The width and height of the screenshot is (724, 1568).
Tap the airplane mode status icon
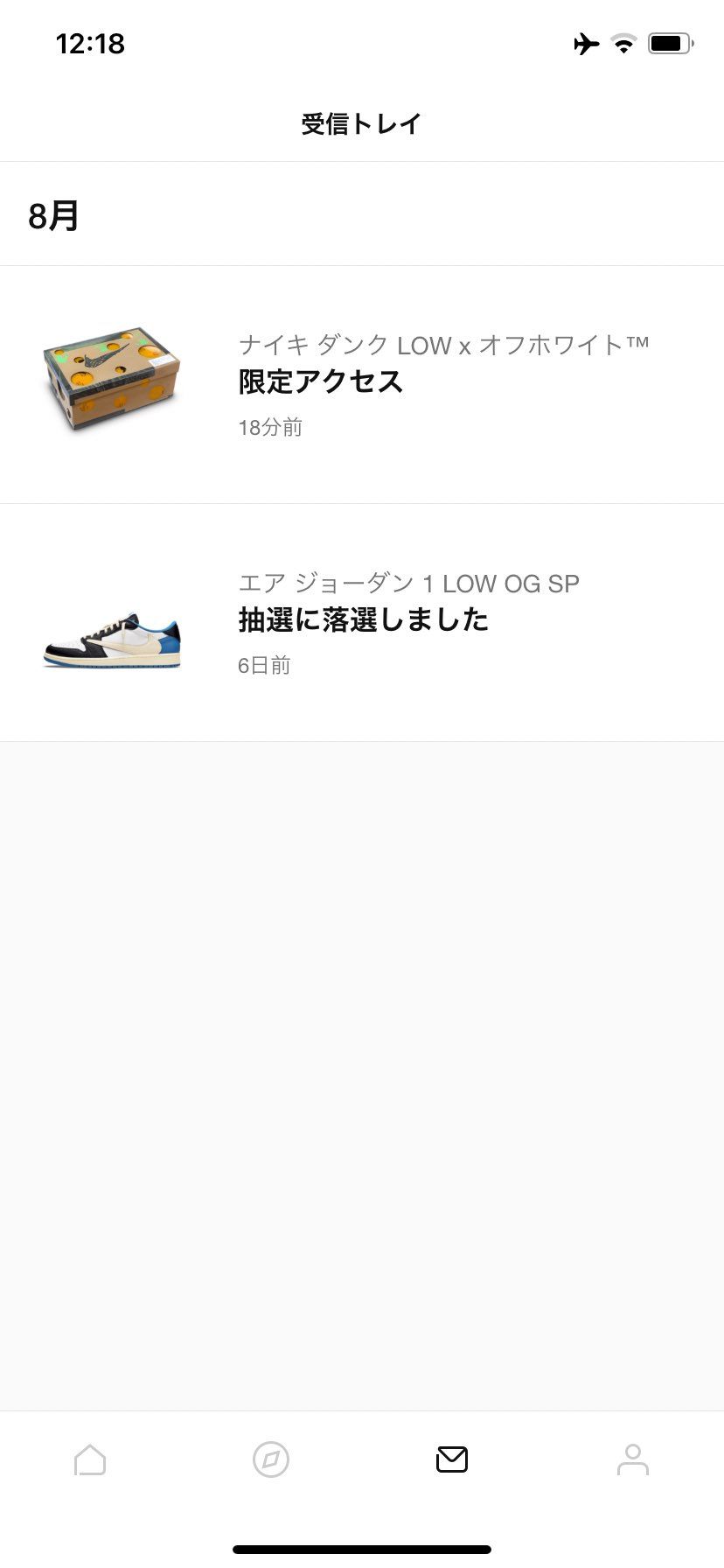tap(585, 42)
